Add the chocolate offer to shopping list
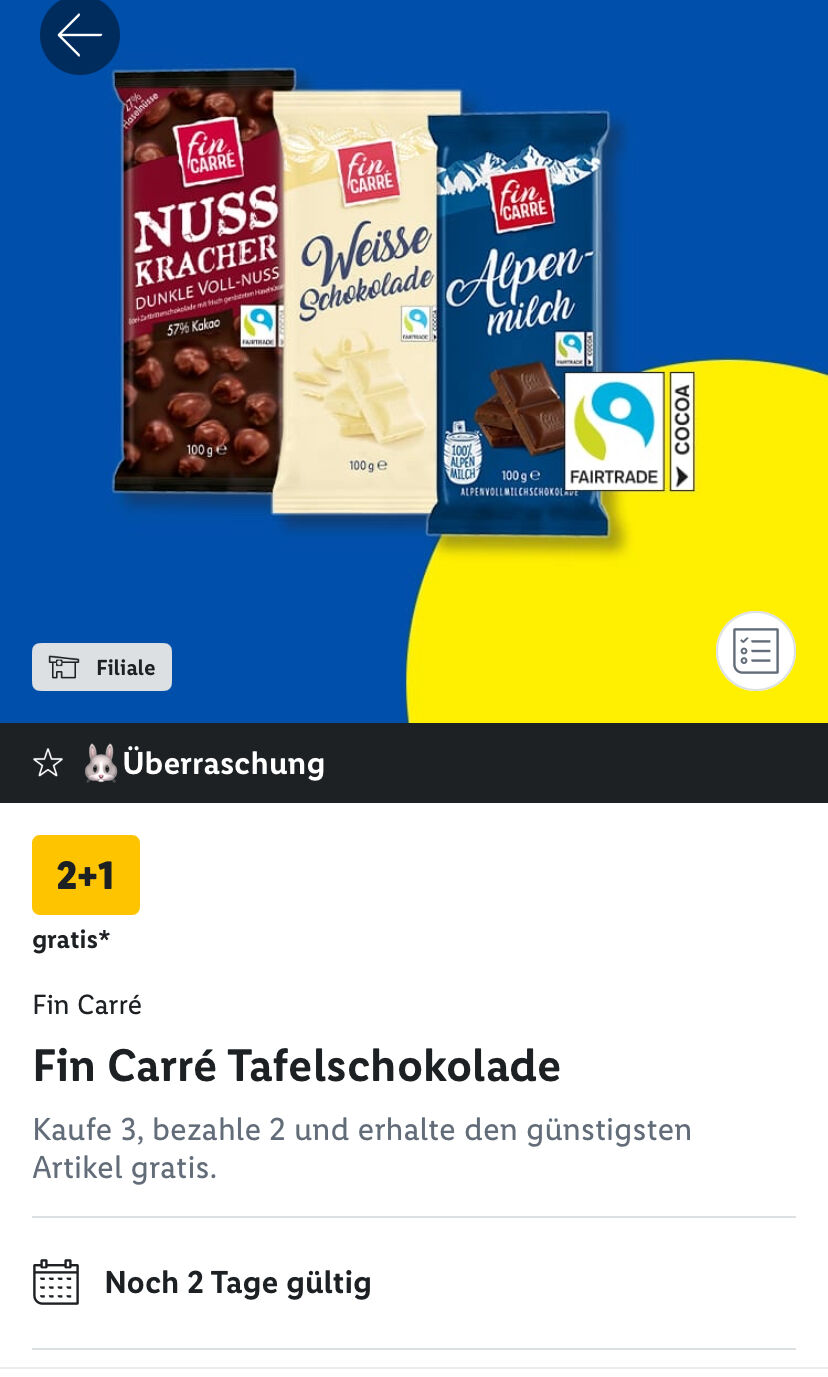 point(755,651)
